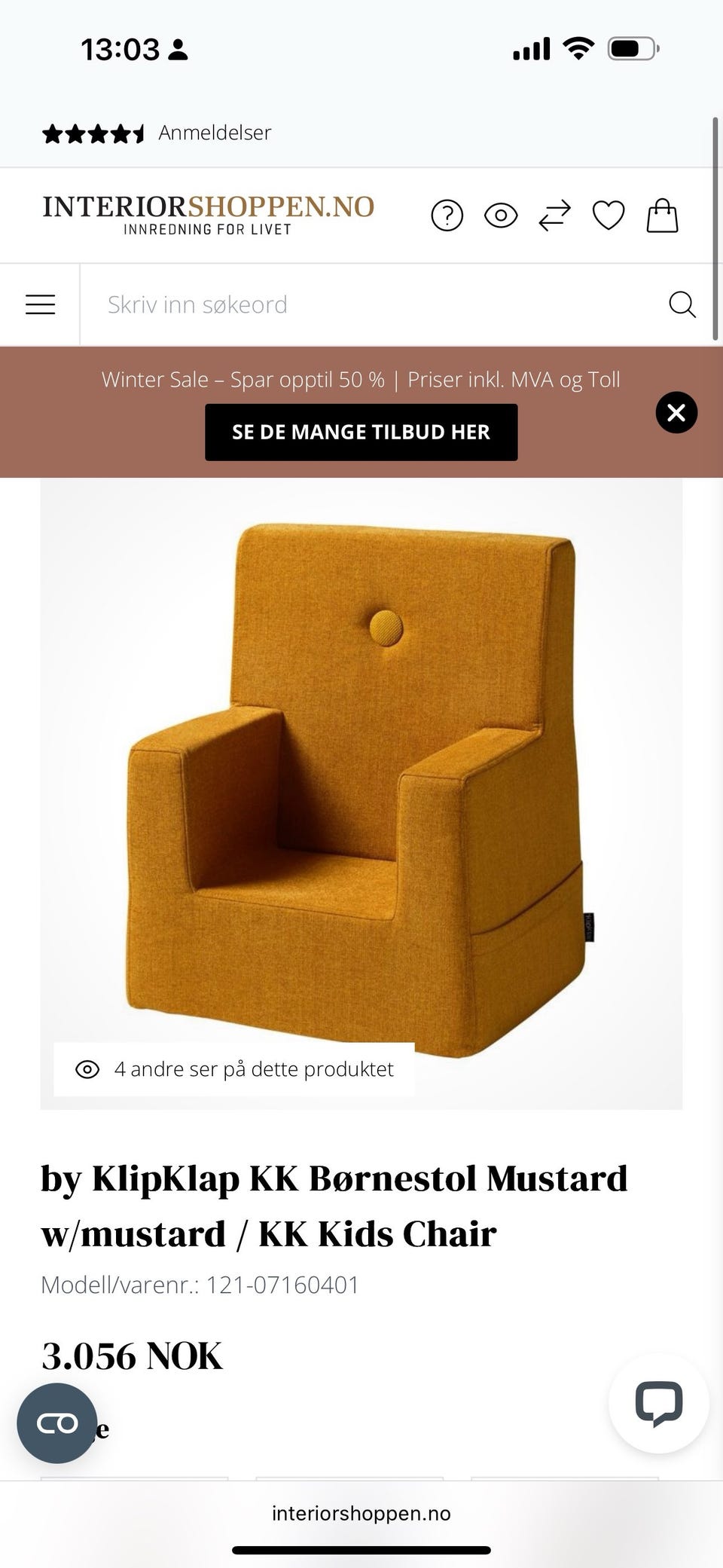Viewport: 723px width, 1568px height.
Task: Open the shopping bag cart
Action: click(x=663, y=216)
